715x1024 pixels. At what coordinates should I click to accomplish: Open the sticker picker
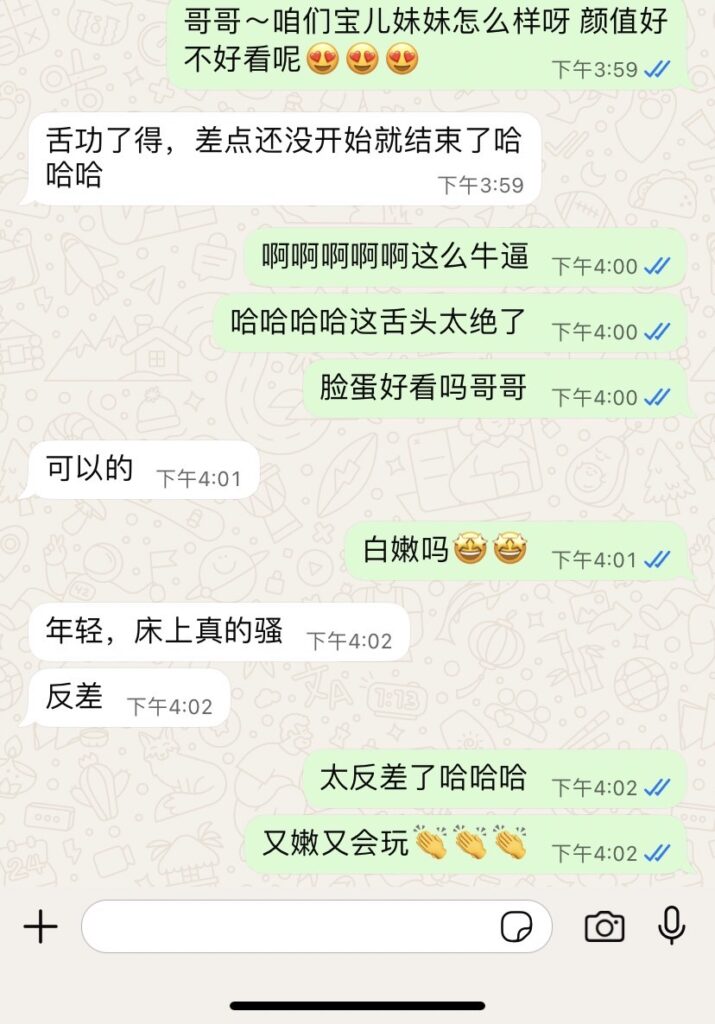coord(517,927)
